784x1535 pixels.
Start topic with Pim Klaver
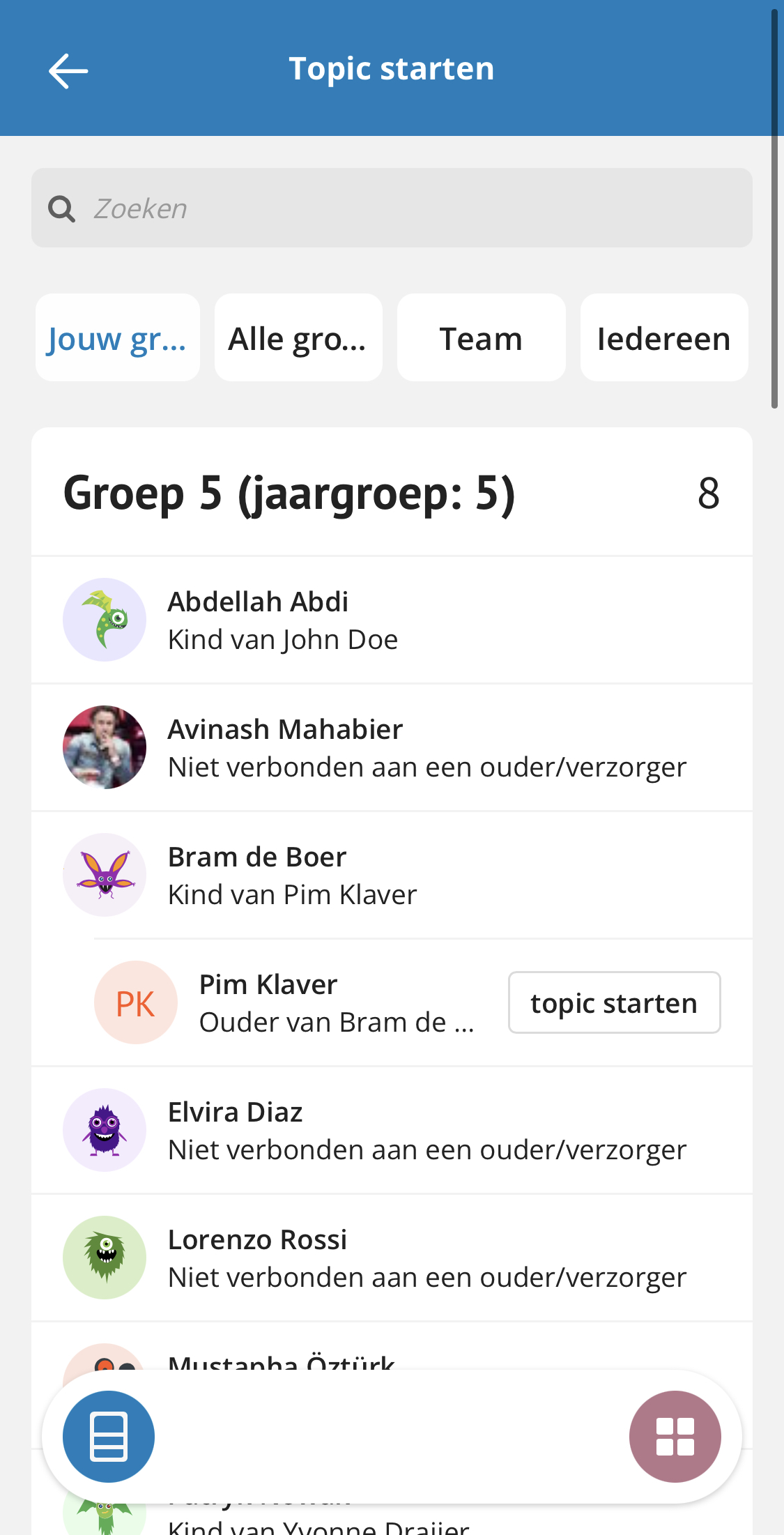(x=614, y=1002)
